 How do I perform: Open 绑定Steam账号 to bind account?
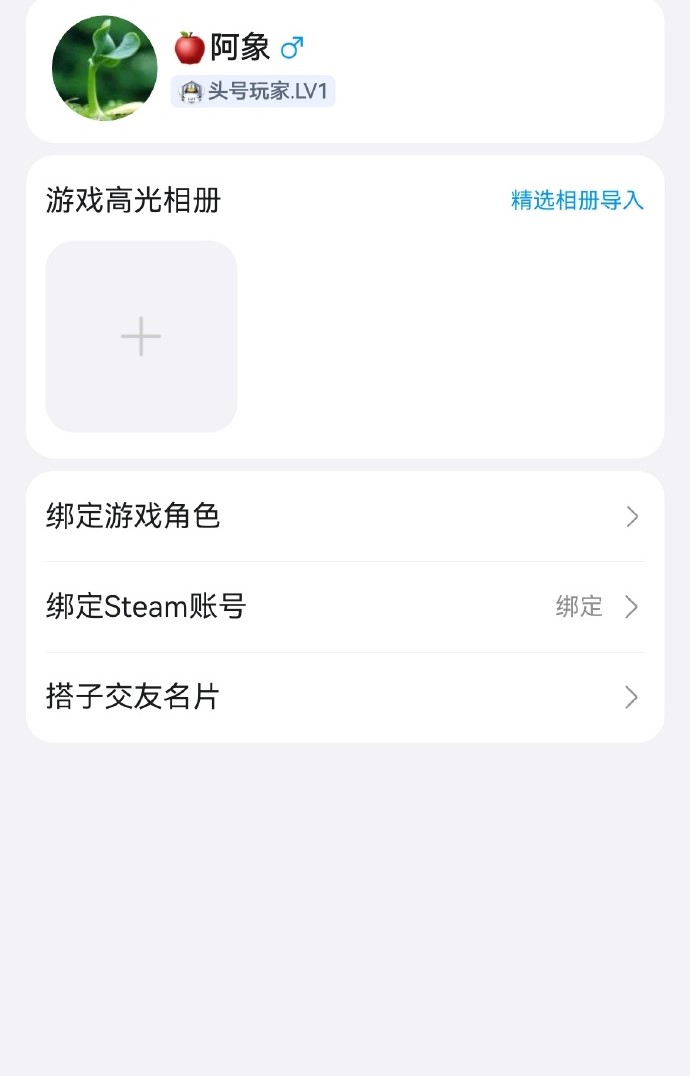pyautogui.click(x=344, y=607)
